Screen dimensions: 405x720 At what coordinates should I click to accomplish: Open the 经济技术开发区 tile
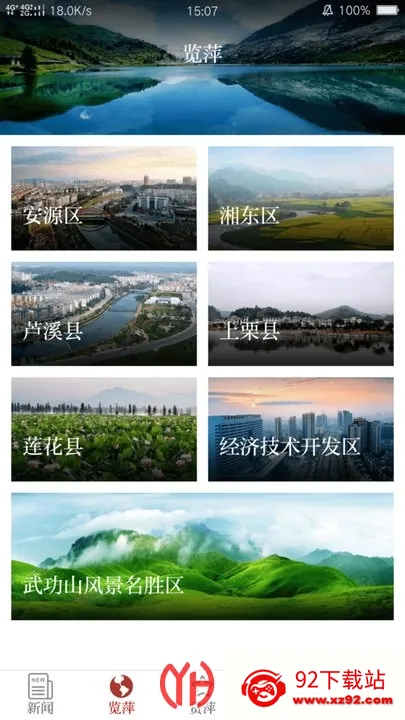point(301,429)
